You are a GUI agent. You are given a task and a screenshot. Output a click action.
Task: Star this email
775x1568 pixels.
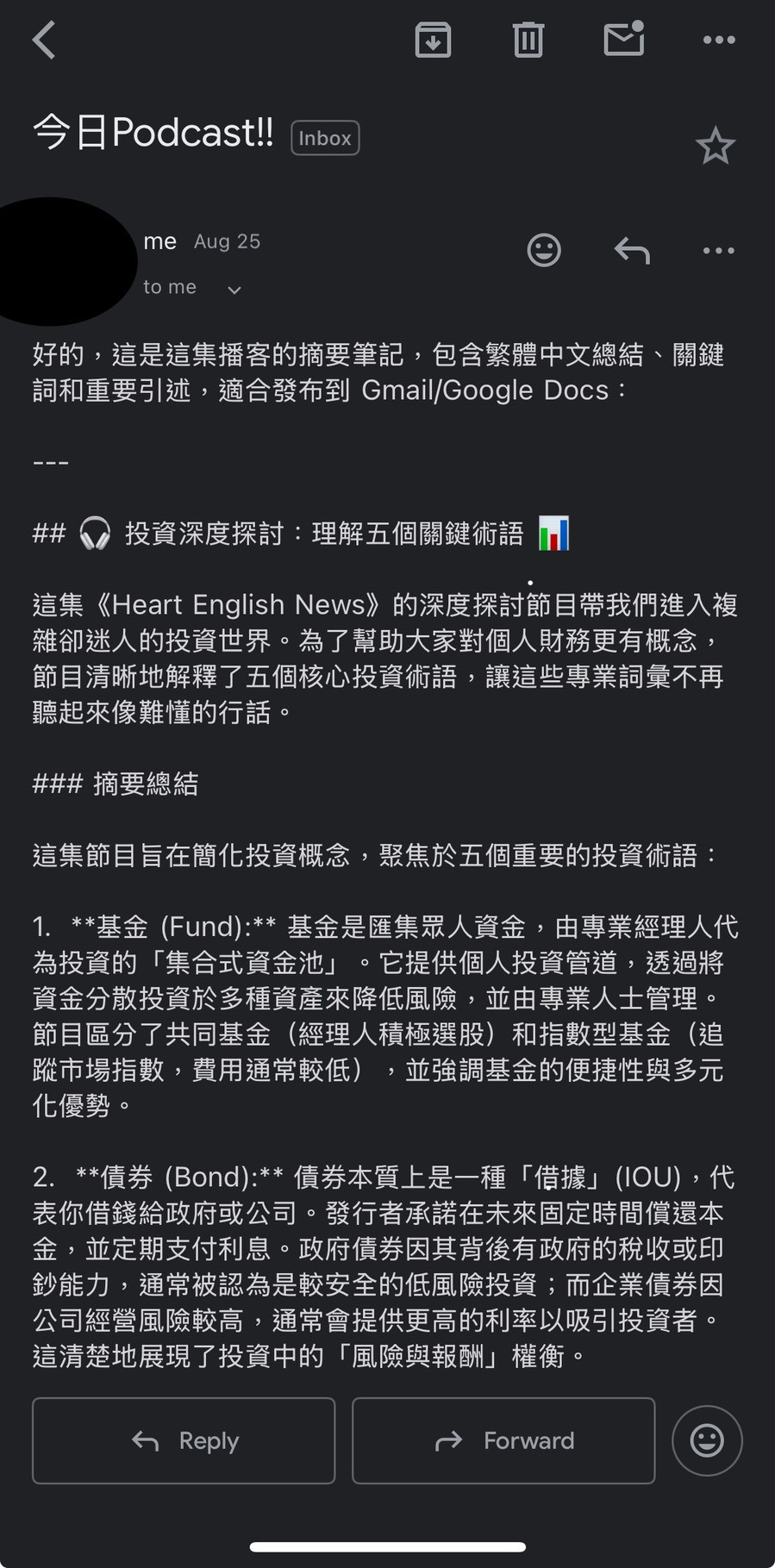(715, 146)
